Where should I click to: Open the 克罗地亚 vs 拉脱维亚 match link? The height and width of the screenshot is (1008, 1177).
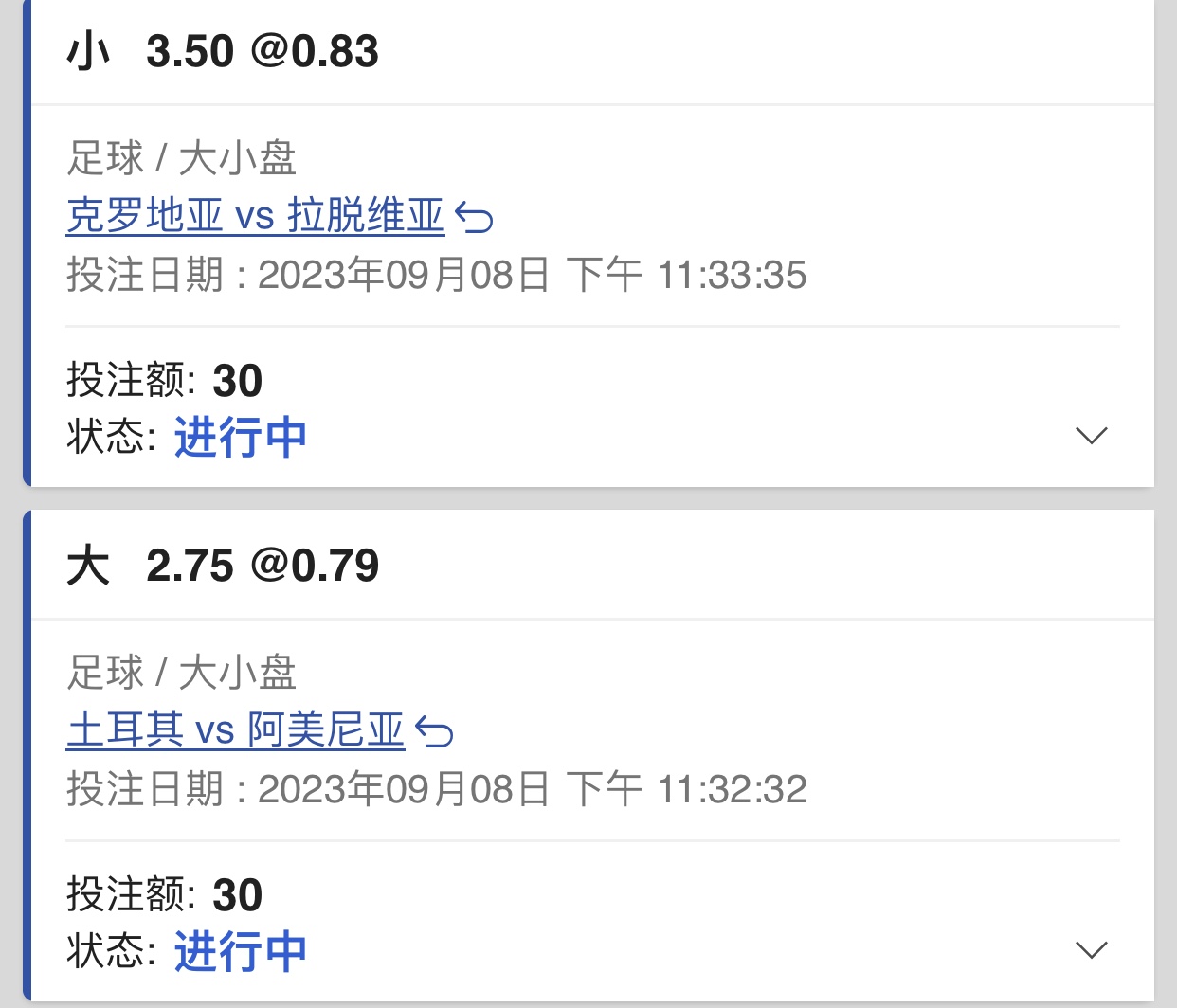pyautogui.click(x=255, y=216)
